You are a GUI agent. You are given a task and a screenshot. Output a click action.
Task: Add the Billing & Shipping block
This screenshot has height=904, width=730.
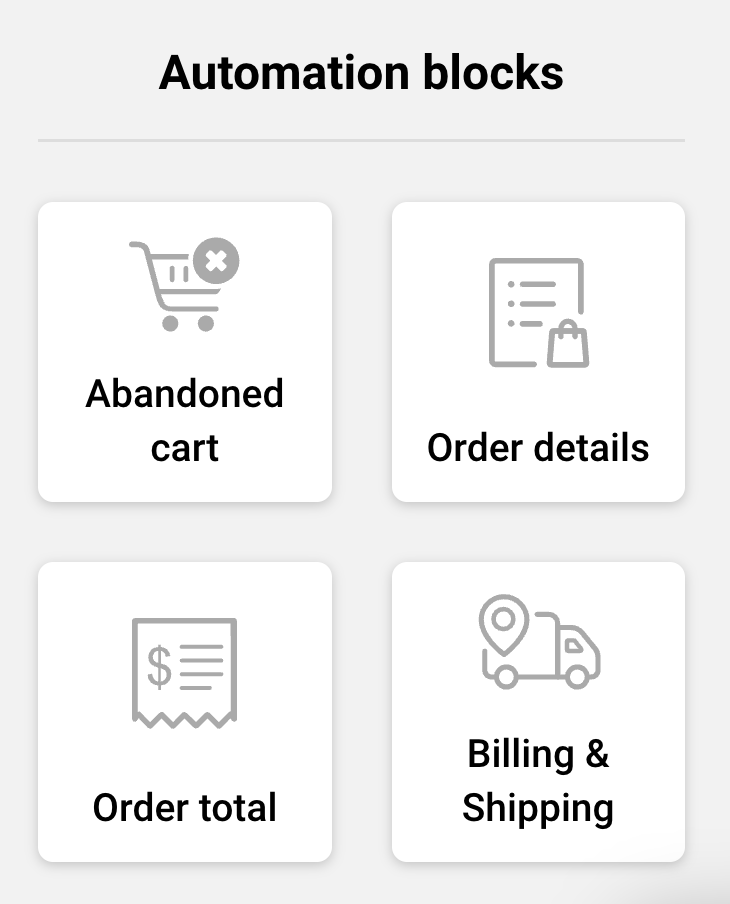coord(538,712)
